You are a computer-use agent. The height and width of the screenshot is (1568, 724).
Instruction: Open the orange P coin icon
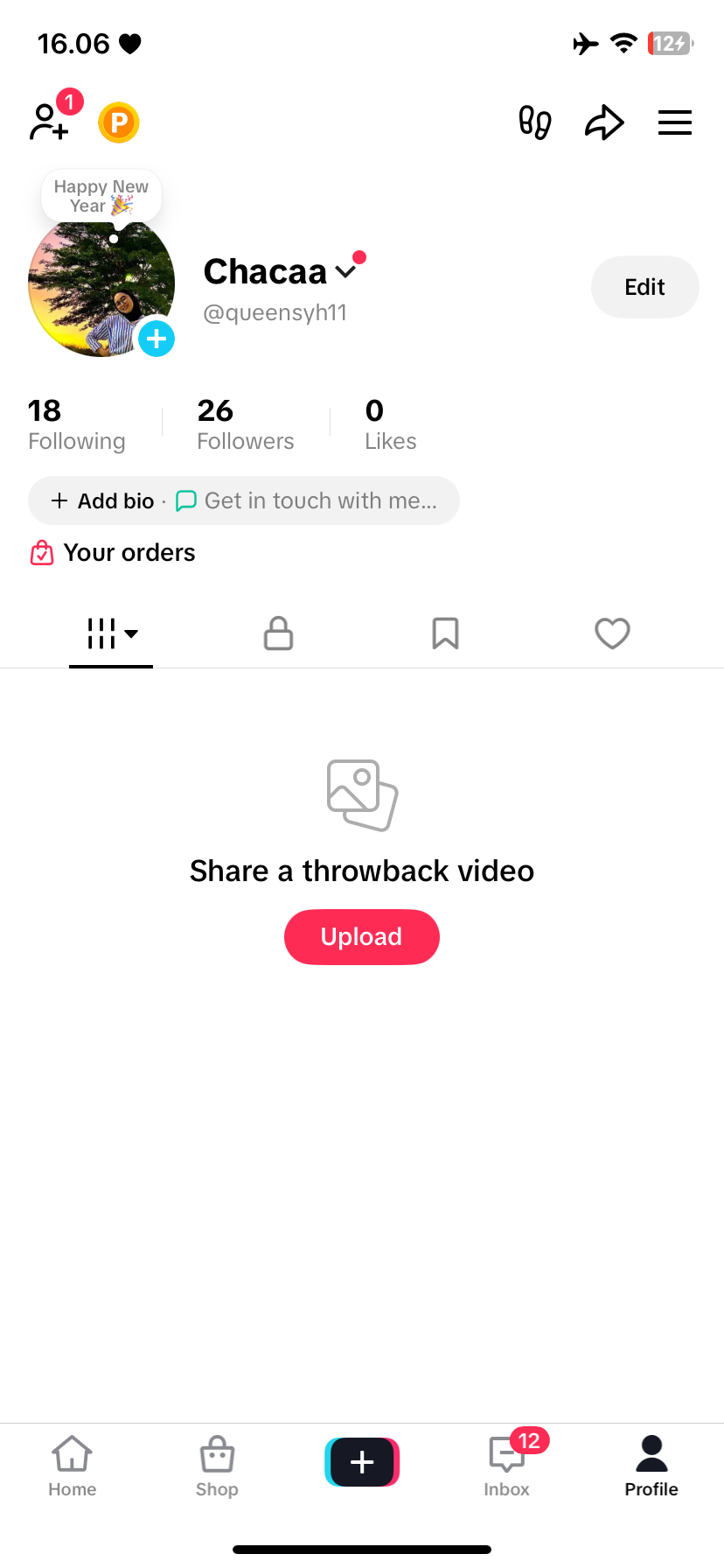119,122
